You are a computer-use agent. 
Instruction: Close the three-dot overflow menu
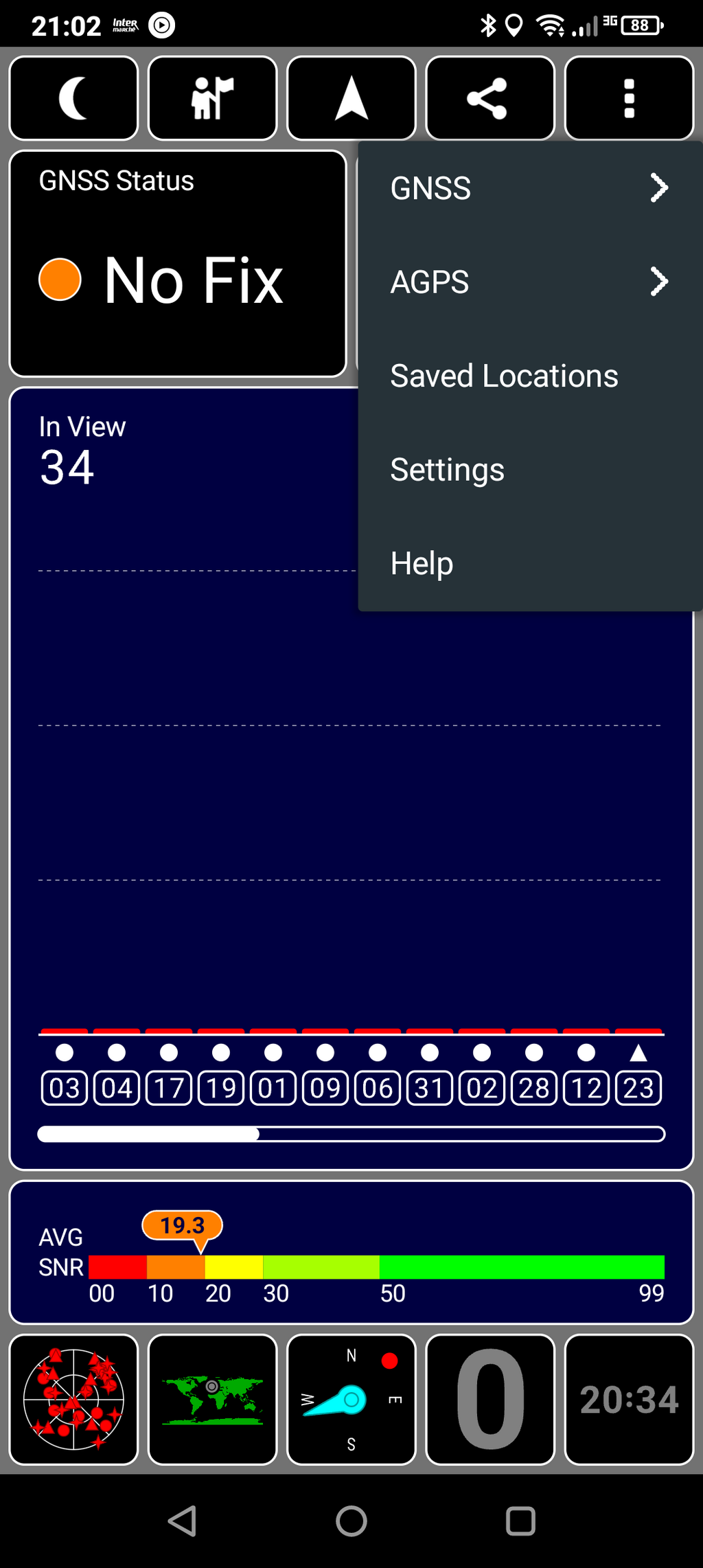click(x=629, y=98)
